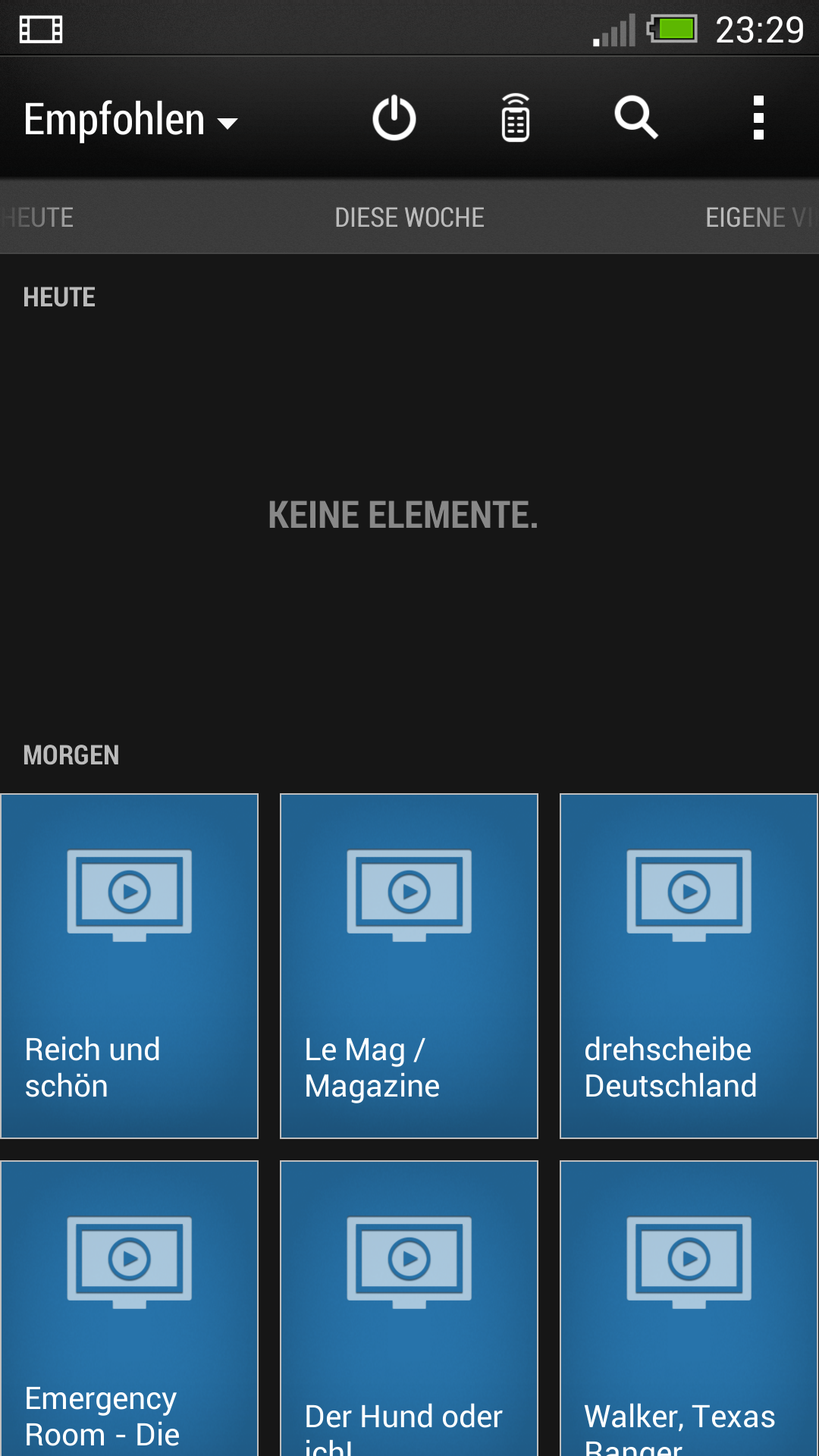This screenshot has height=1456, width=819.
Task: Open Walker, Texas Ranger tile
Action: pos(689,1308)
